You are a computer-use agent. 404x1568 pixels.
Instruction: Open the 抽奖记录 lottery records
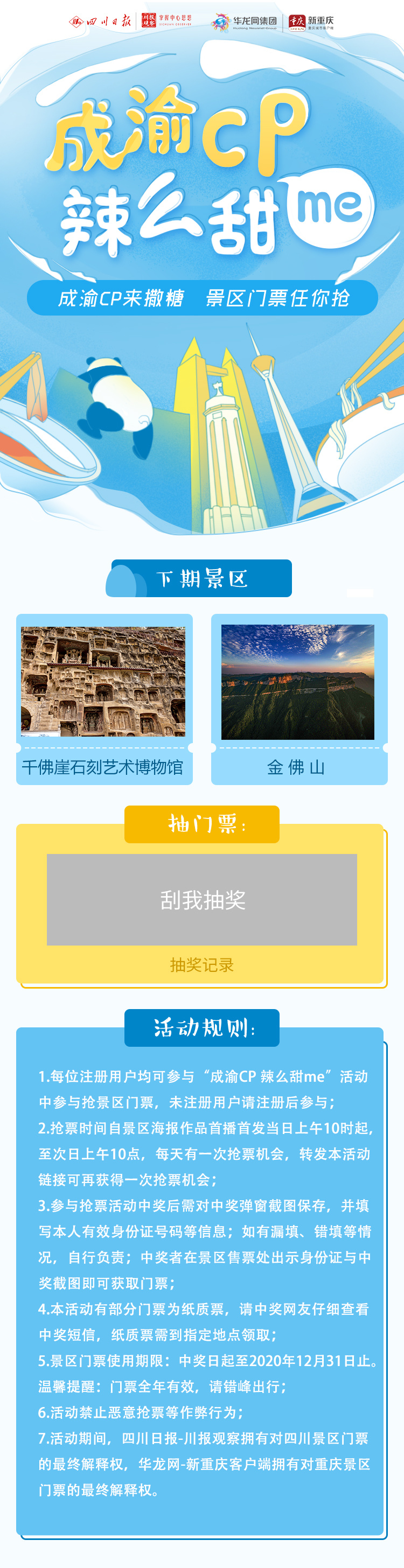pos(201,964)
